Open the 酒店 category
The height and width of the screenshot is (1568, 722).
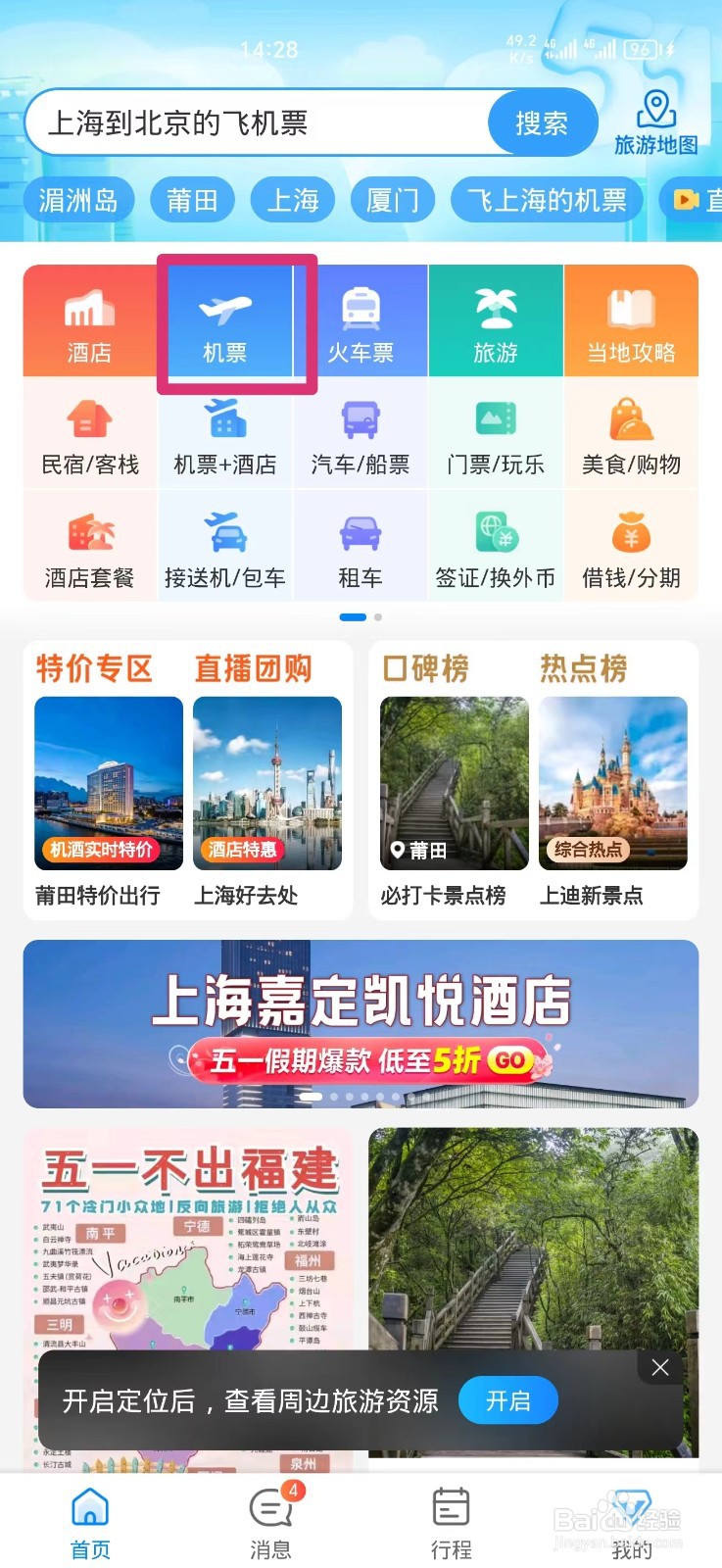pyautogui.click(x=89, y=322)
